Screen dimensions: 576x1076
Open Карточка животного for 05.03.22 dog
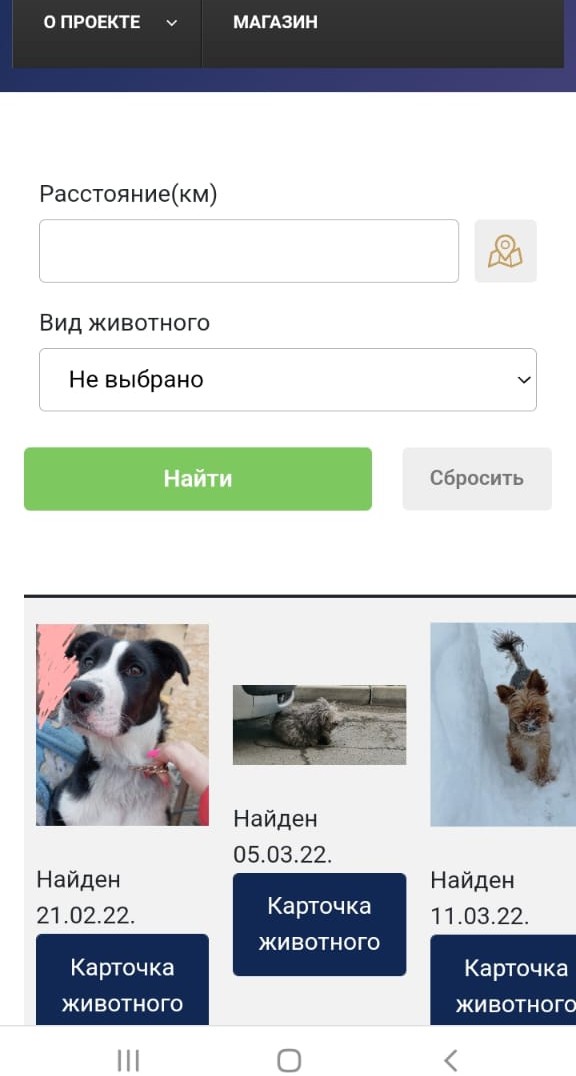tap(319, 924)
